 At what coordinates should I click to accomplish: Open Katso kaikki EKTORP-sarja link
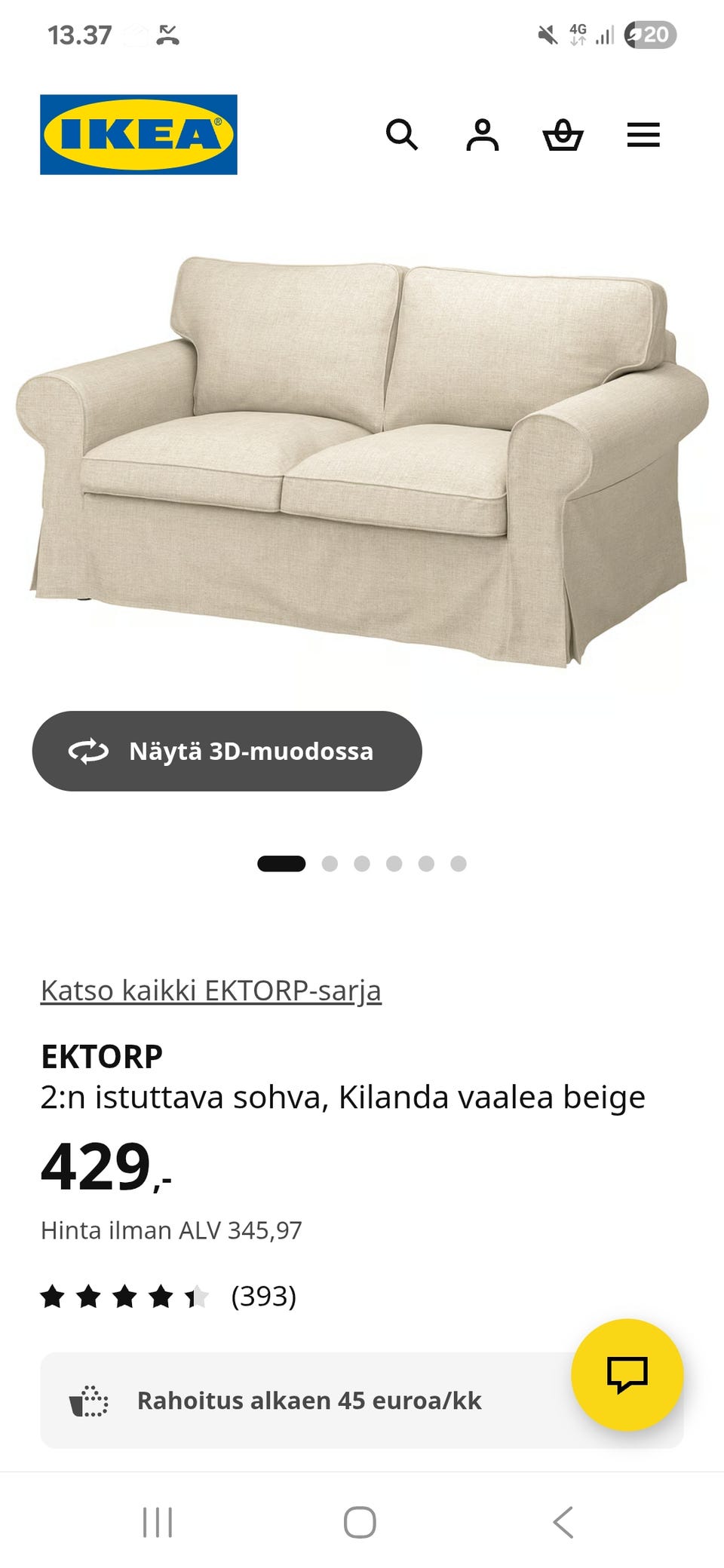coord(212,991)
